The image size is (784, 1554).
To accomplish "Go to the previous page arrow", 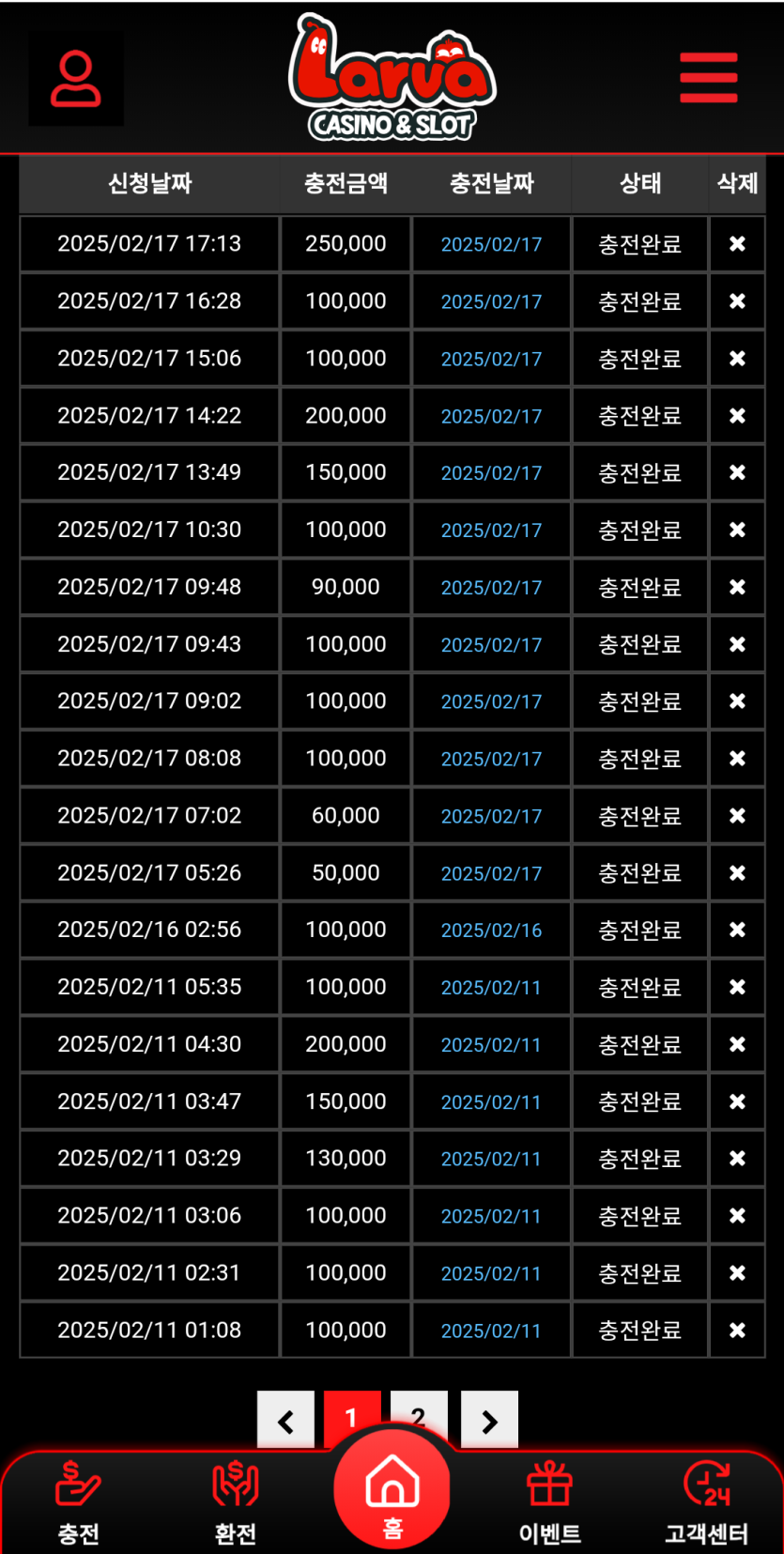I will (x=285, y=1421).
